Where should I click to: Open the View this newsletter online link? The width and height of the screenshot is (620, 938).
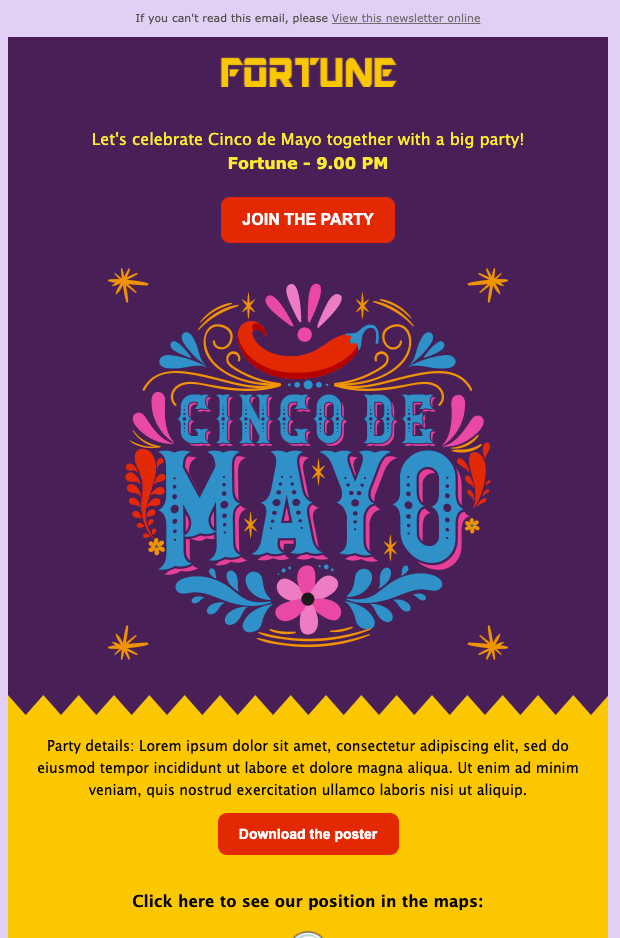coord(405,18)
